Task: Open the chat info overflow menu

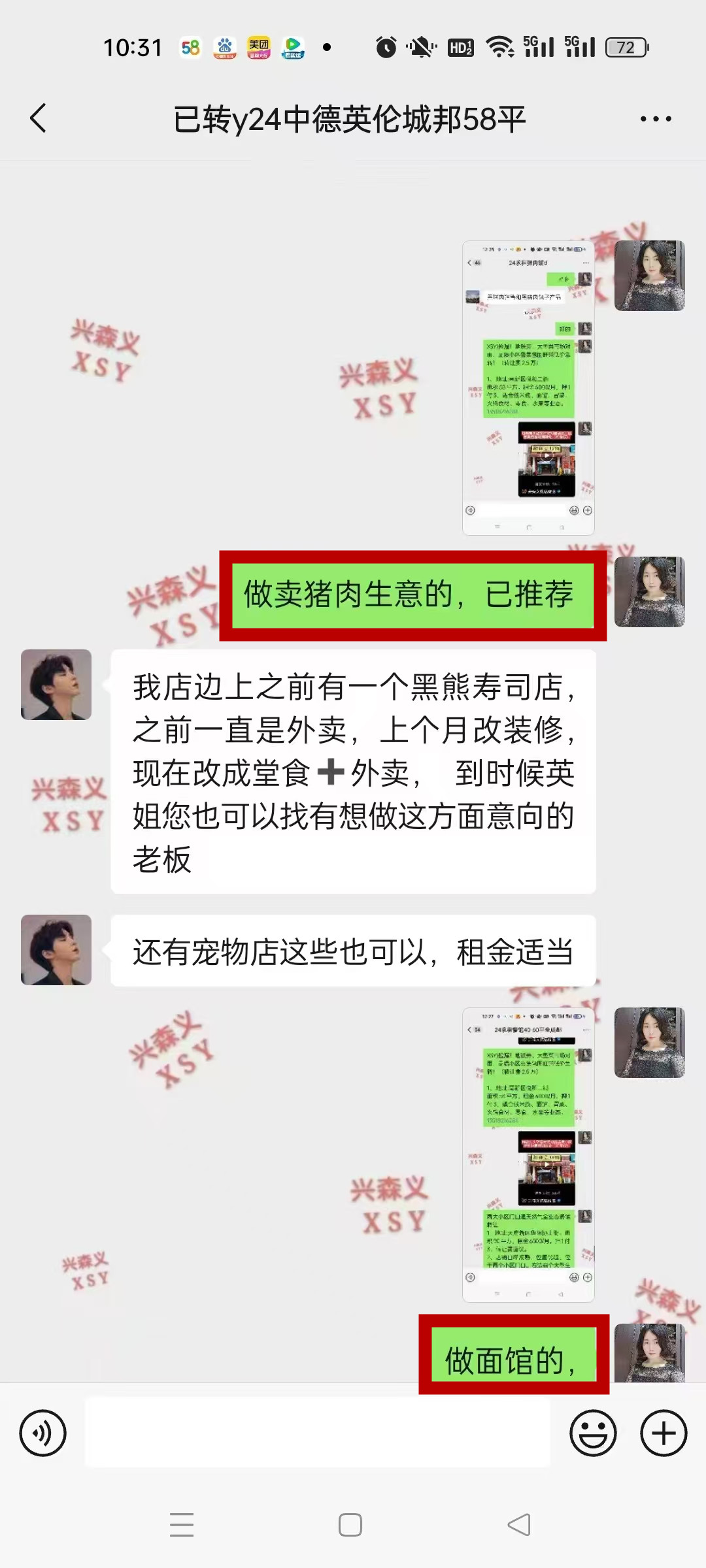Action: (656, 119)
